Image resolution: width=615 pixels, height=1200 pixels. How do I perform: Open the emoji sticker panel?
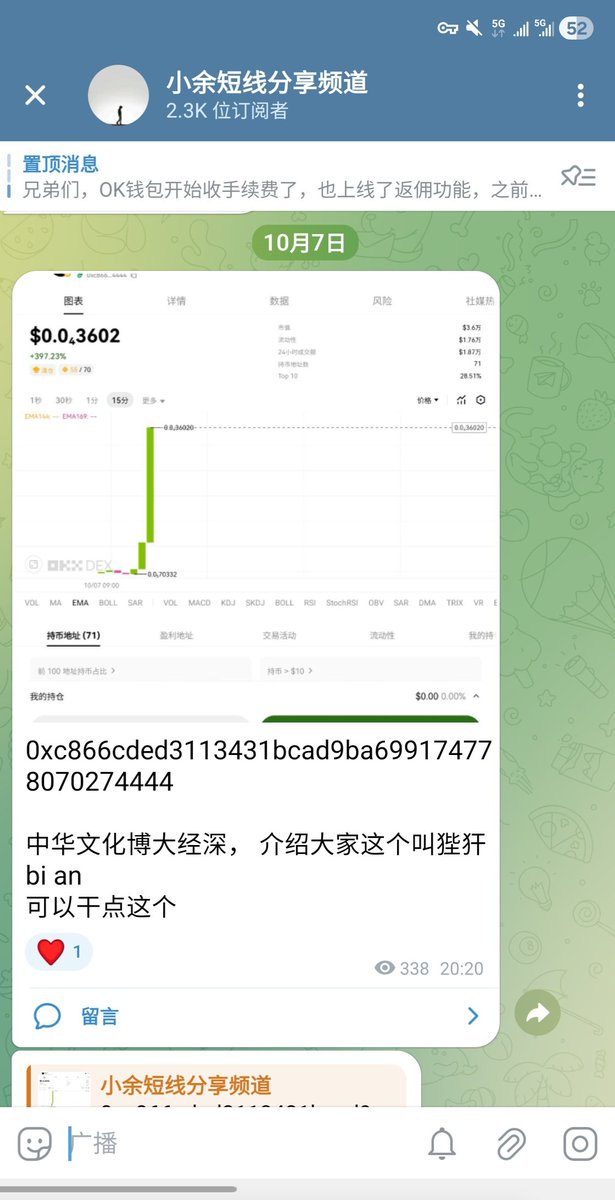35,1143
